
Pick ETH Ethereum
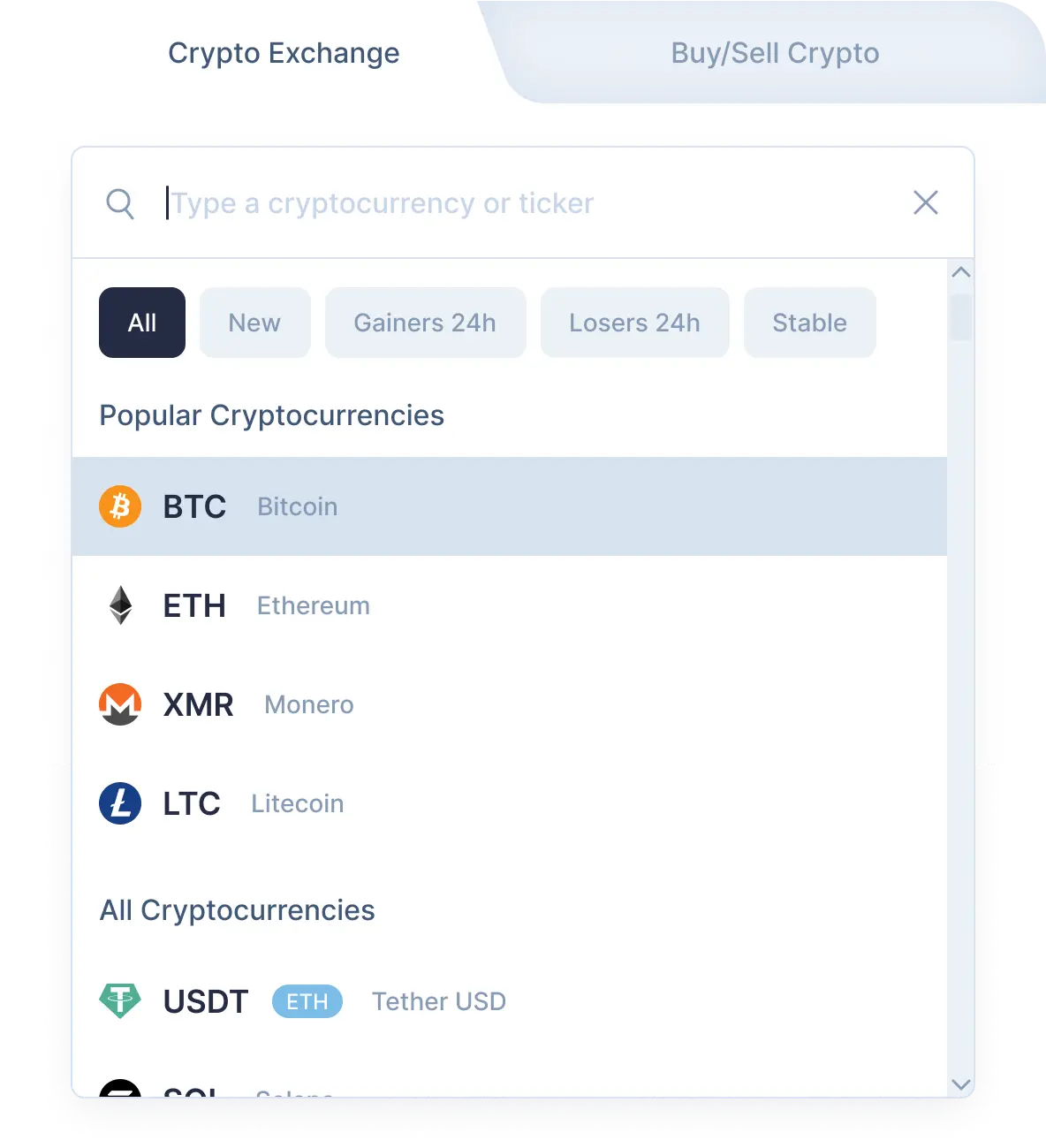(x=509, y=605)
